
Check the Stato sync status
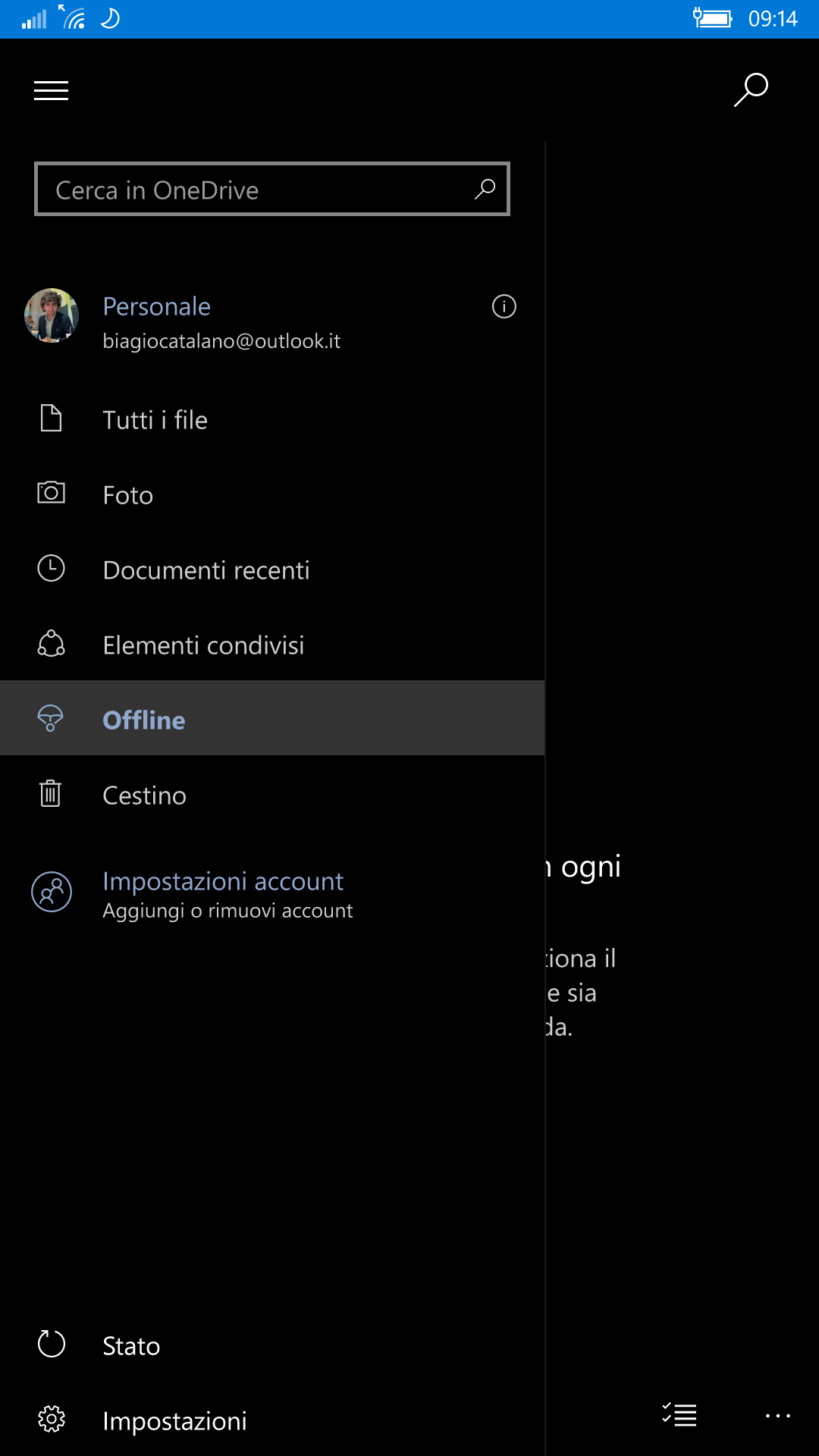272,1345
